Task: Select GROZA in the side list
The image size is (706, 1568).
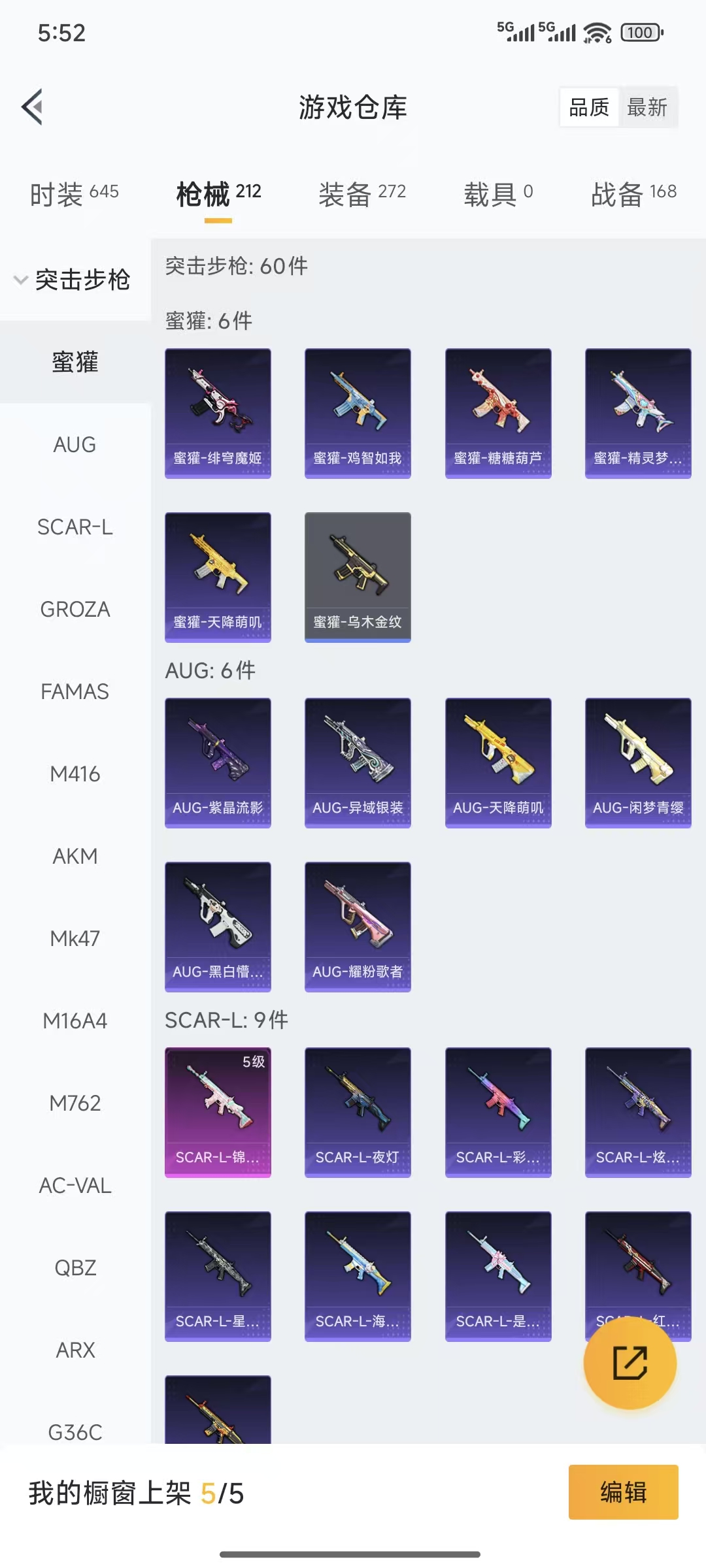Action: (75, 609)
